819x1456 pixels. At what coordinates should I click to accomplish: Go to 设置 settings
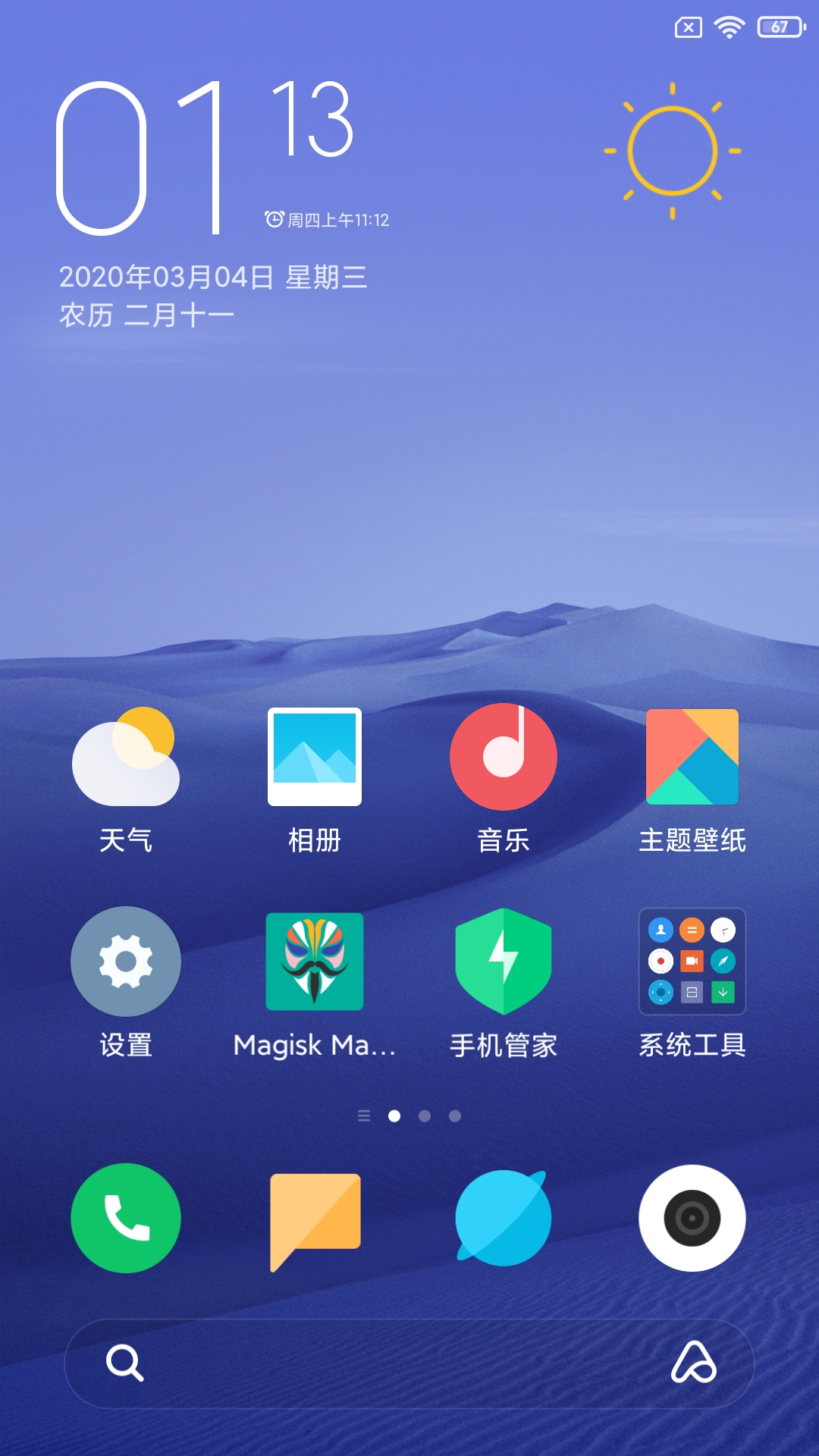point(126,962)
